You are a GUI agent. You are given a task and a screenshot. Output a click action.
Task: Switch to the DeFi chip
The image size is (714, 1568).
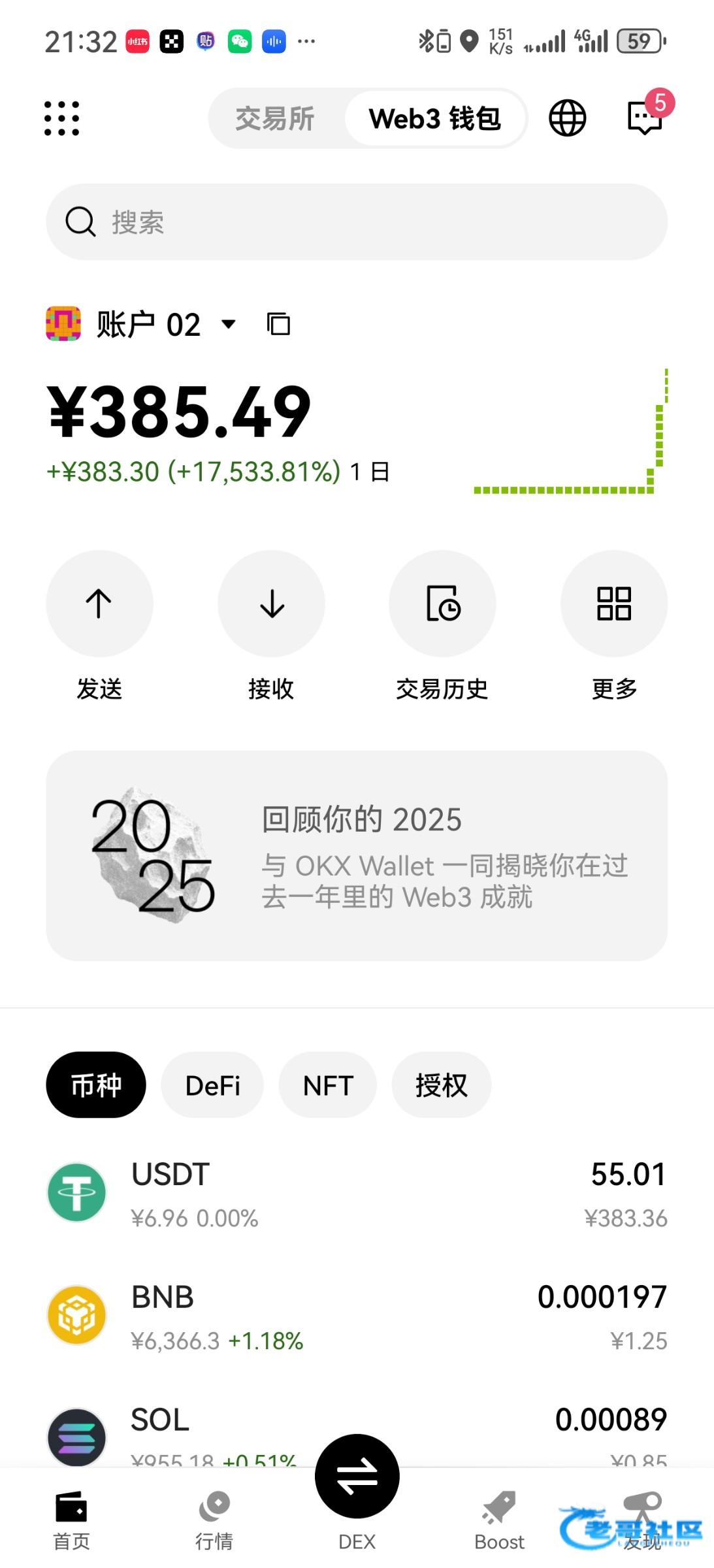click(212, 1085)
